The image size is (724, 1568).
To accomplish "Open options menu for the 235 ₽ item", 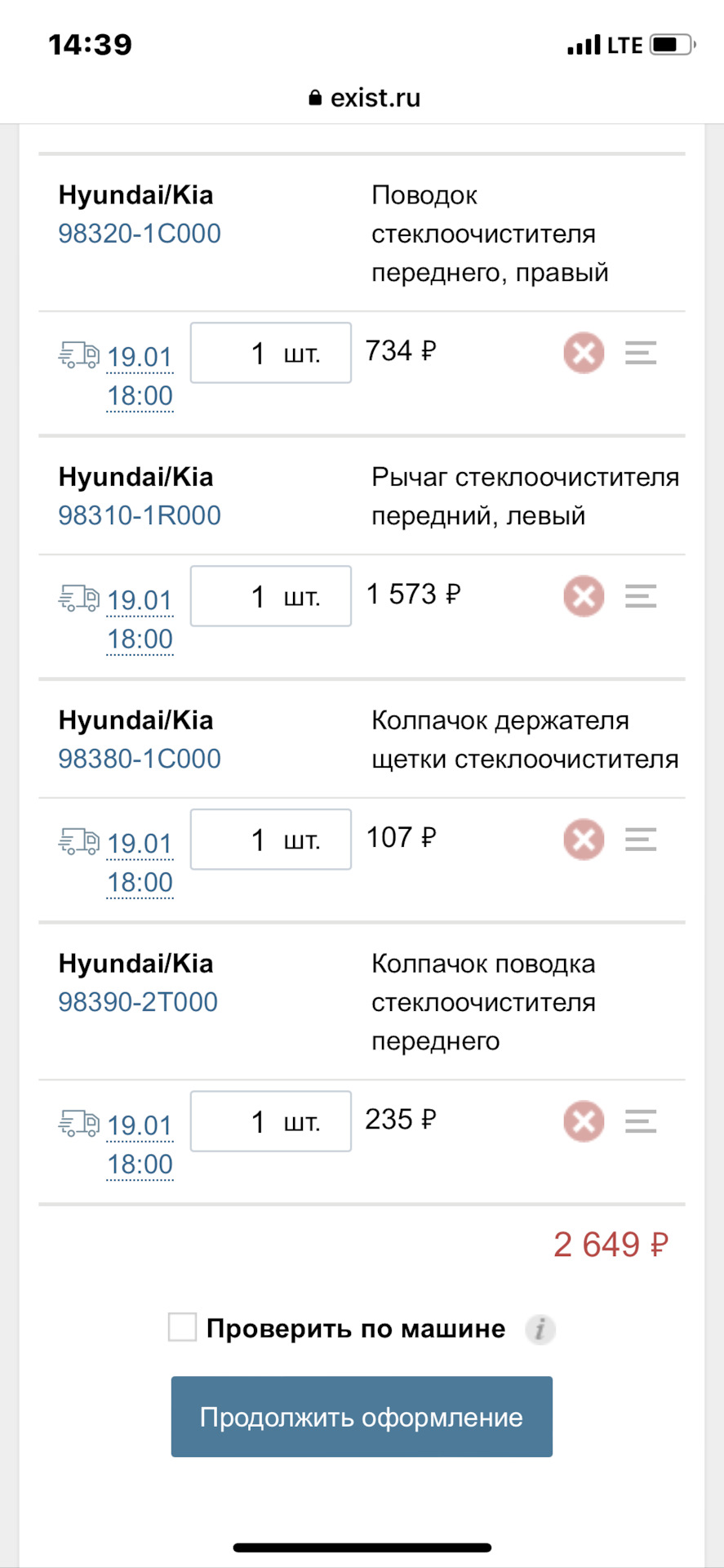I will click(x=641, y=1121).
